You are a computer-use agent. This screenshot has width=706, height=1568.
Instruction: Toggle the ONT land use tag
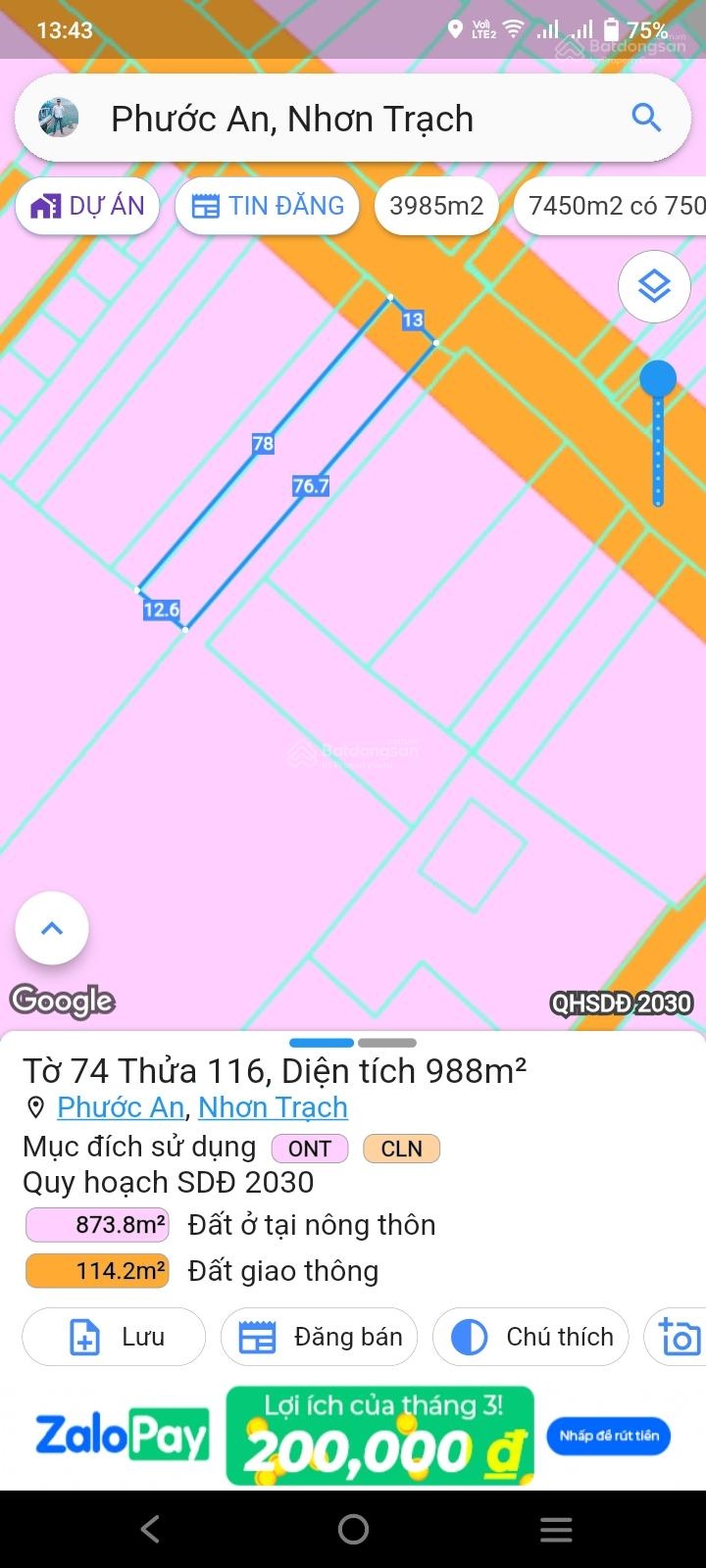(309, 1148)
